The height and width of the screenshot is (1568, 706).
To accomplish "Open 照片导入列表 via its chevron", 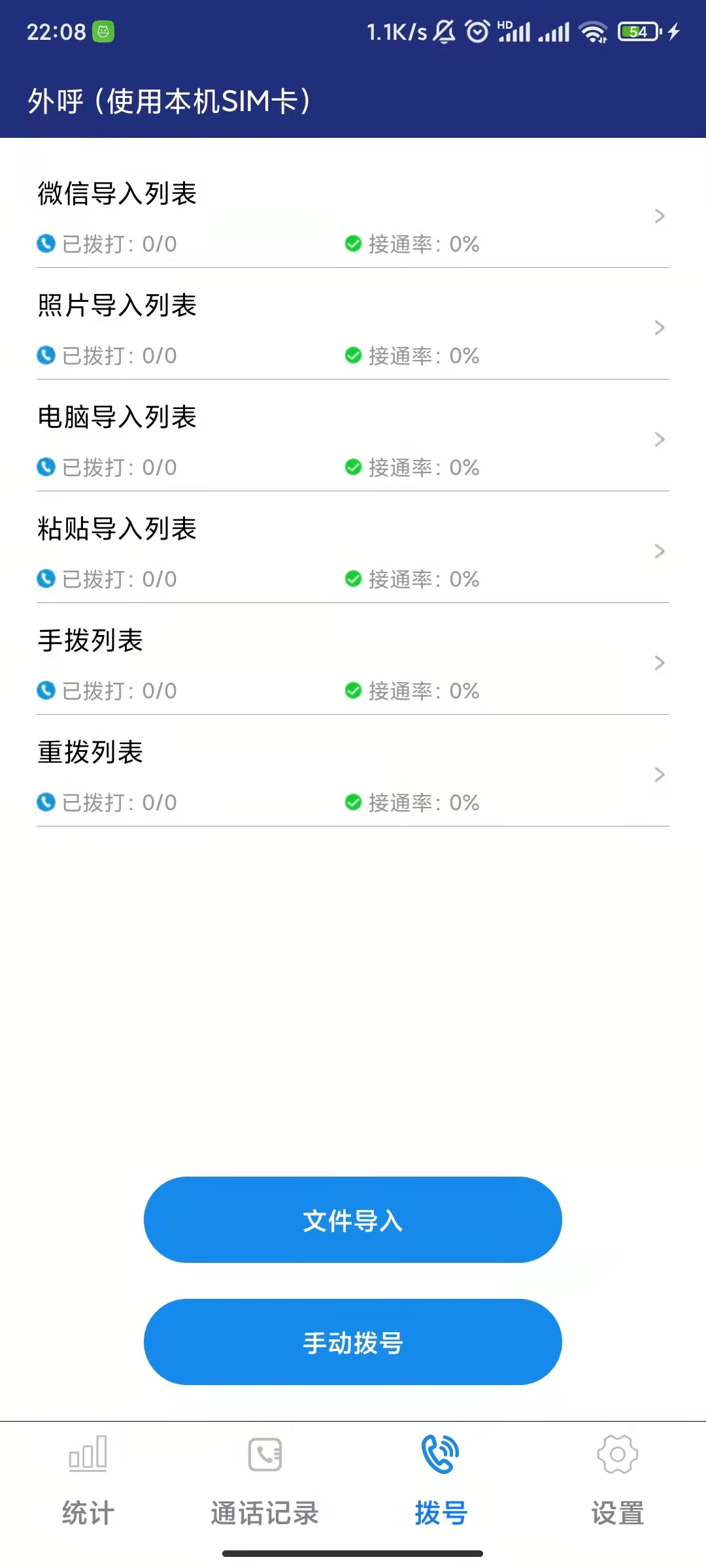I will [x=659, y=328].
